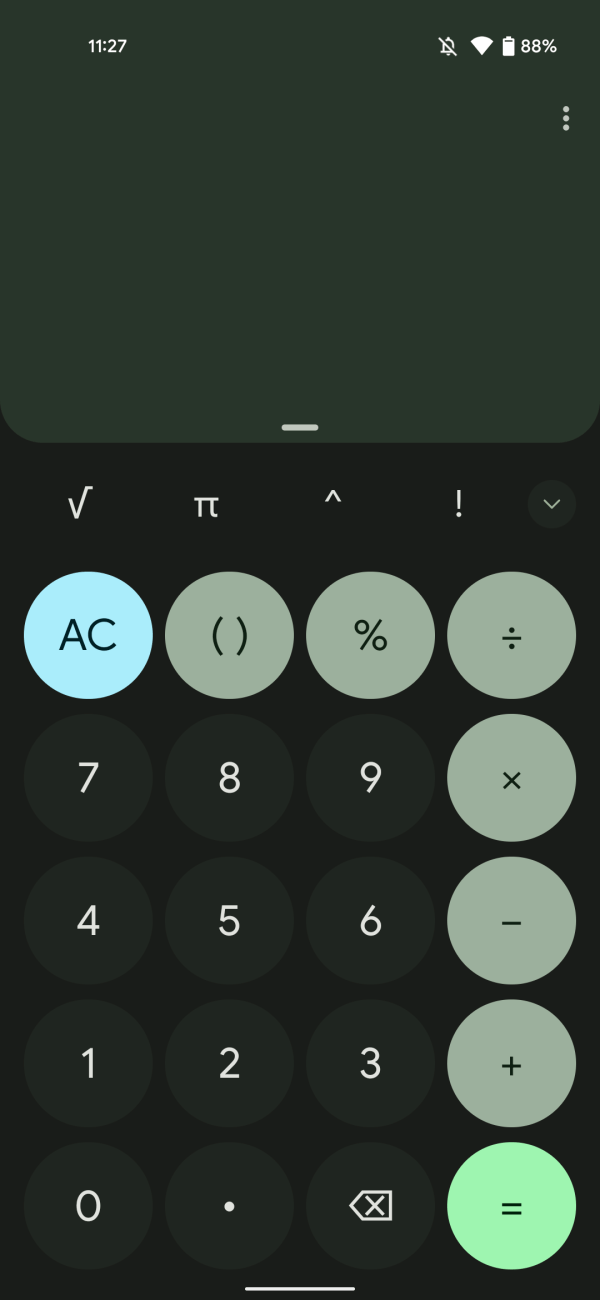Enter a decimal point
Image resolution: width=600 pixels, height=1300 pixels.
[x=229, y=1206]
